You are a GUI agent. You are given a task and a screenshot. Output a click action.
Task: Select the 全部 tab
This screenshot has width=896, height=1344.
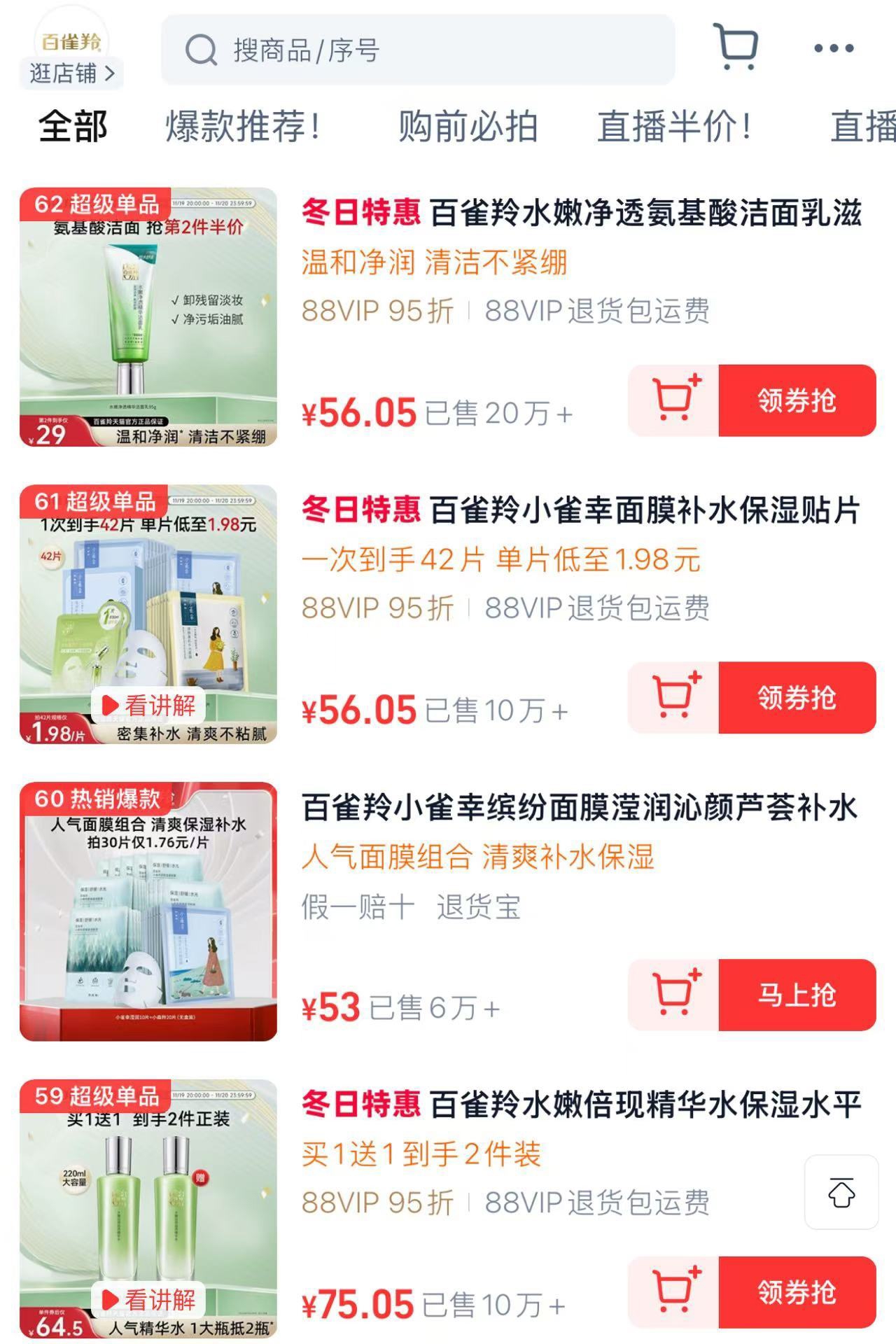tap(73, 127)
